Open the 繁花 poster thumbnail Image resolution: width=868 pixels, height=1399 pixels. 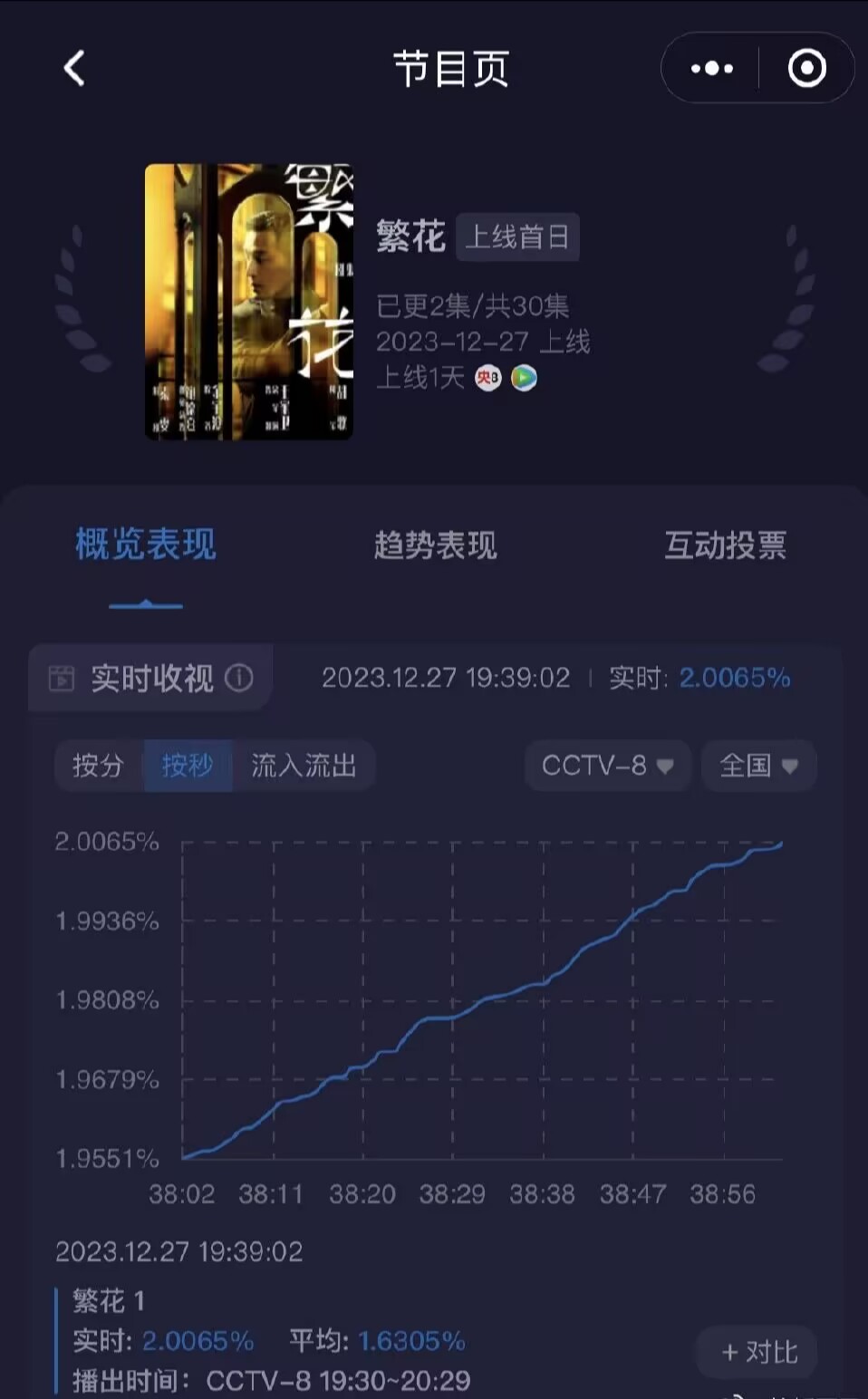coord(249,302)
